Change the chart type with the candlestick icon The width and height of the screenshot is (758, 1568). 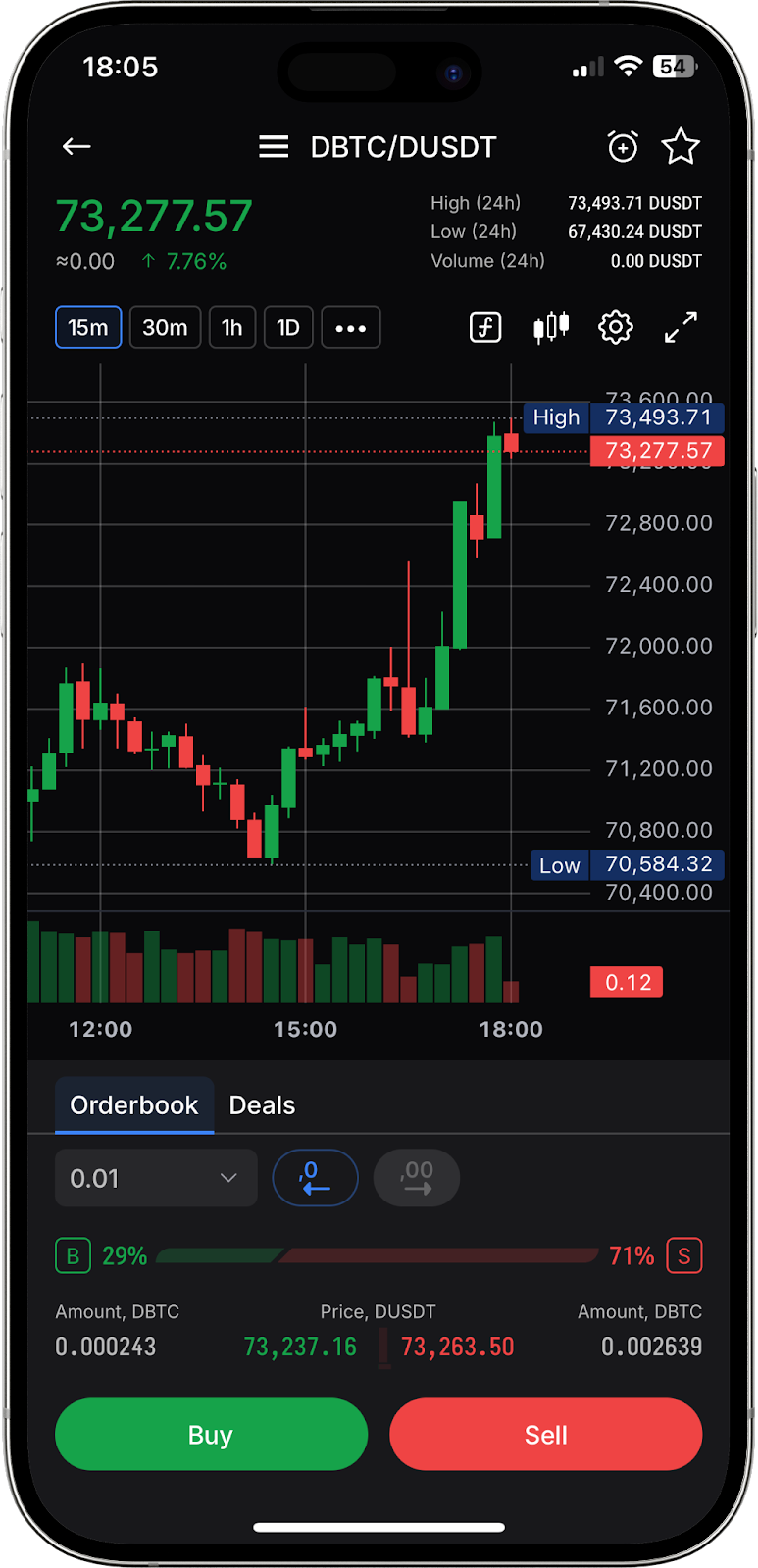pos(551,327)
